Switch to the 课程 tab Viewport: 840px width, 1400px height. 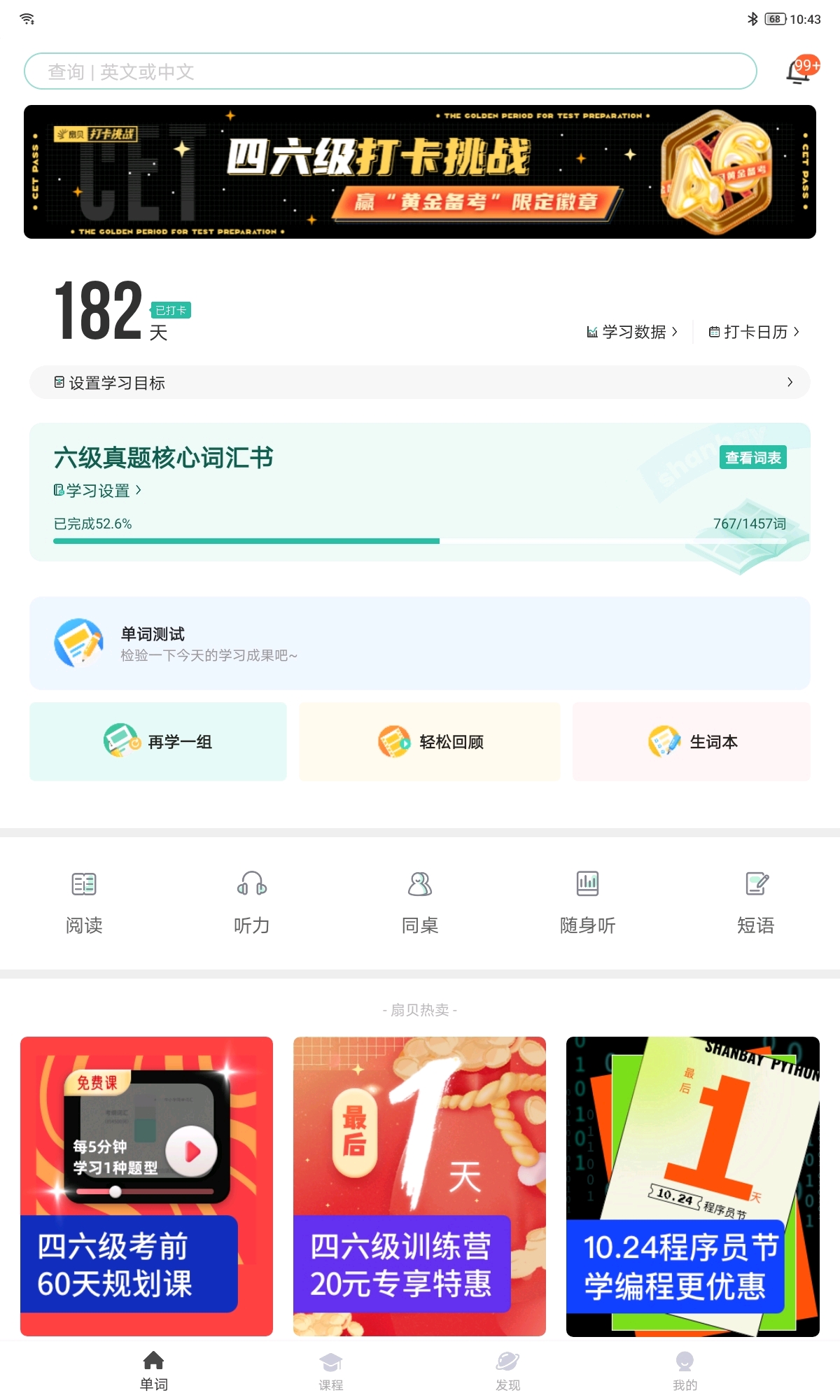tap(331, 1371)
